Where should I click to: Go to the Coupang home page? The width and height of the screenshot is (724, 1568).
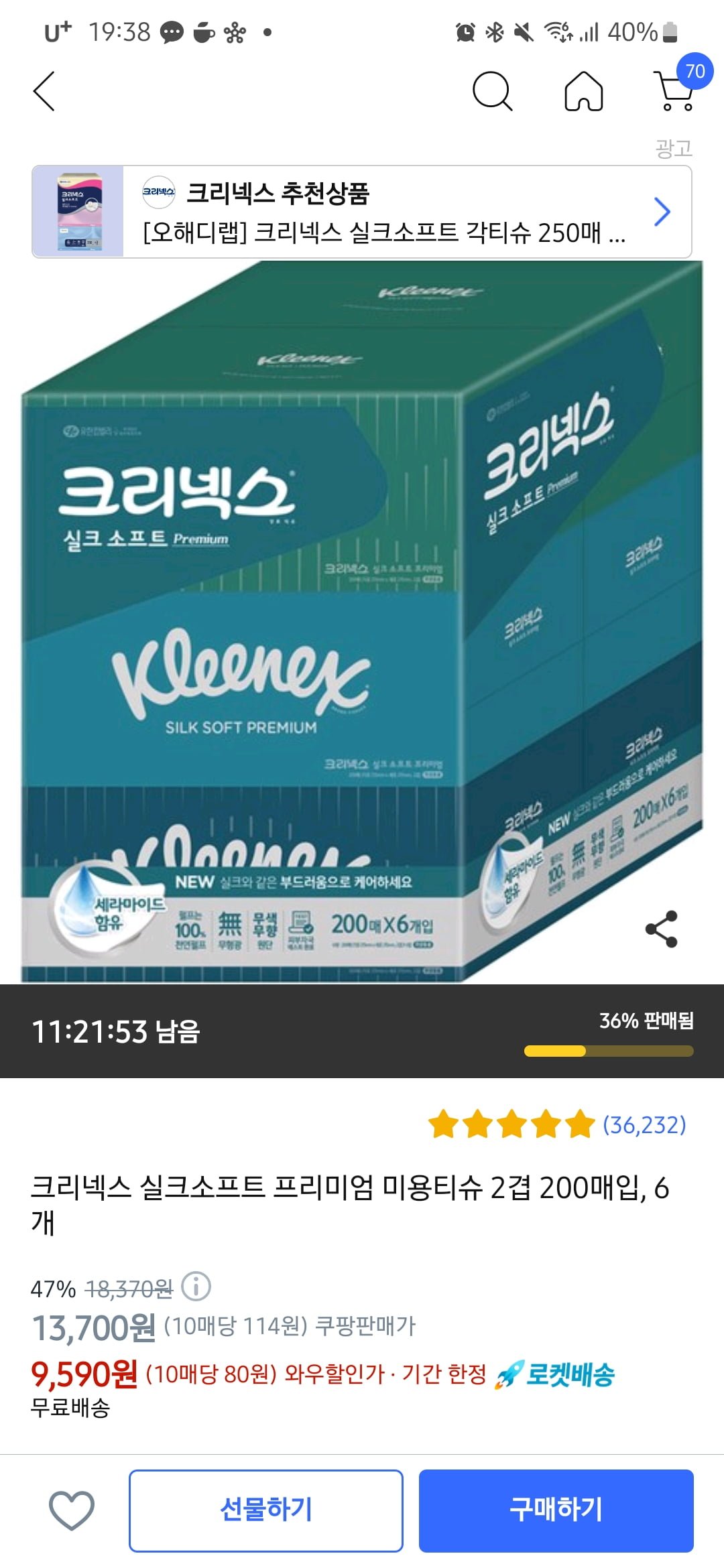point(583,91)
